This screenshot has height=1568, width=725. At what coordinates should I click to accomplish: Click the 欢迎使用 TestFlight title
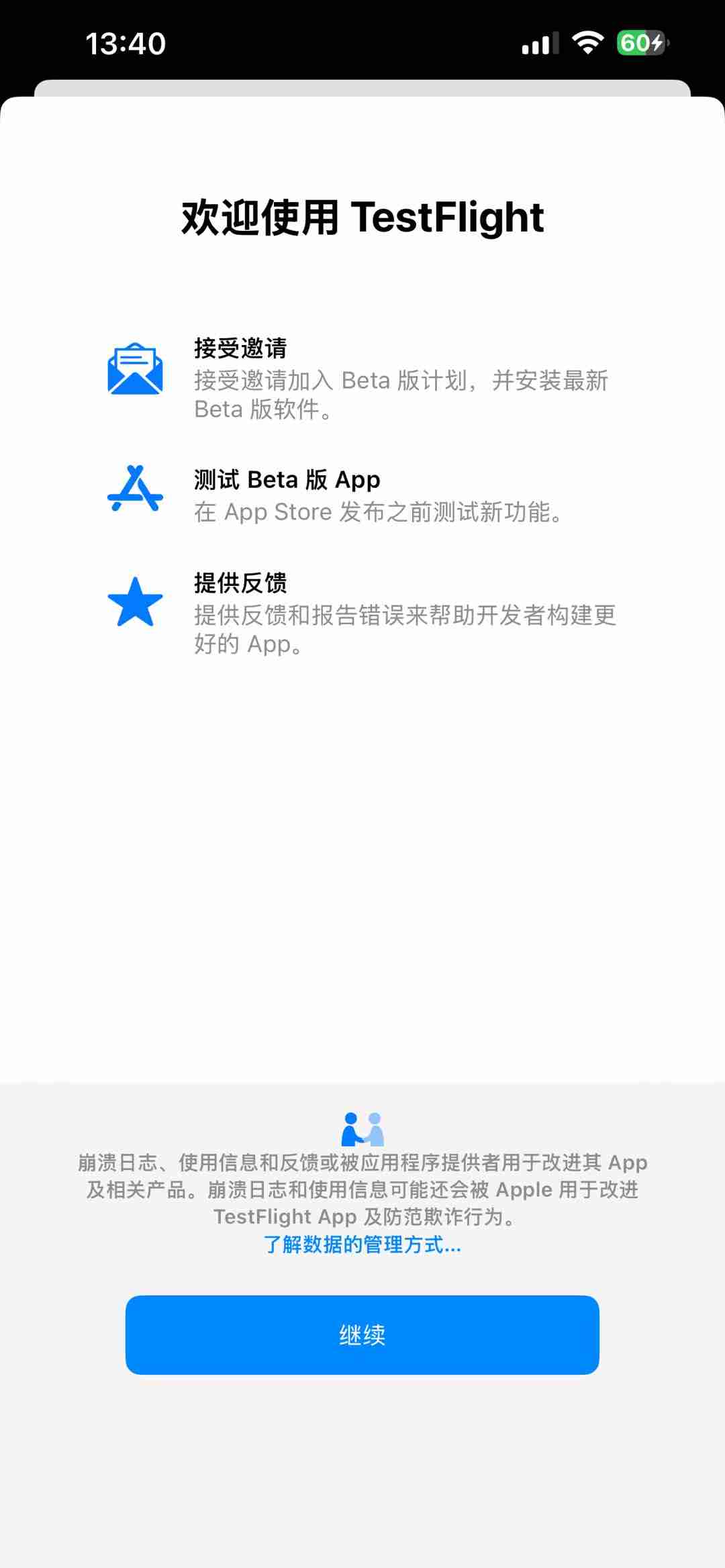tap(362, 217)
